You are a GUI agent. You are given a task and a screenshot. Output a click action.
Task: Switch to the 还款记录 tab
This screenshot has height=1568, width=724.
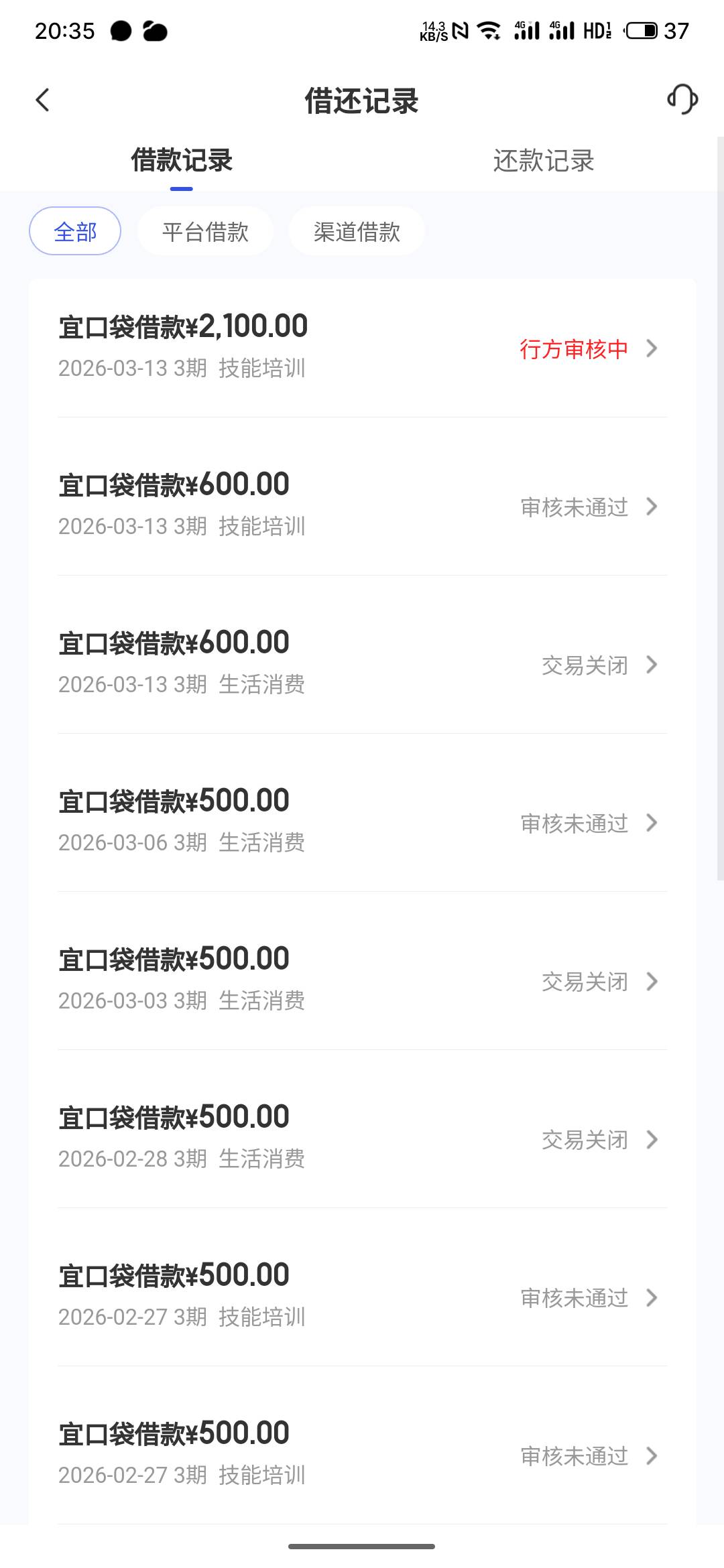tap(543, 161)
